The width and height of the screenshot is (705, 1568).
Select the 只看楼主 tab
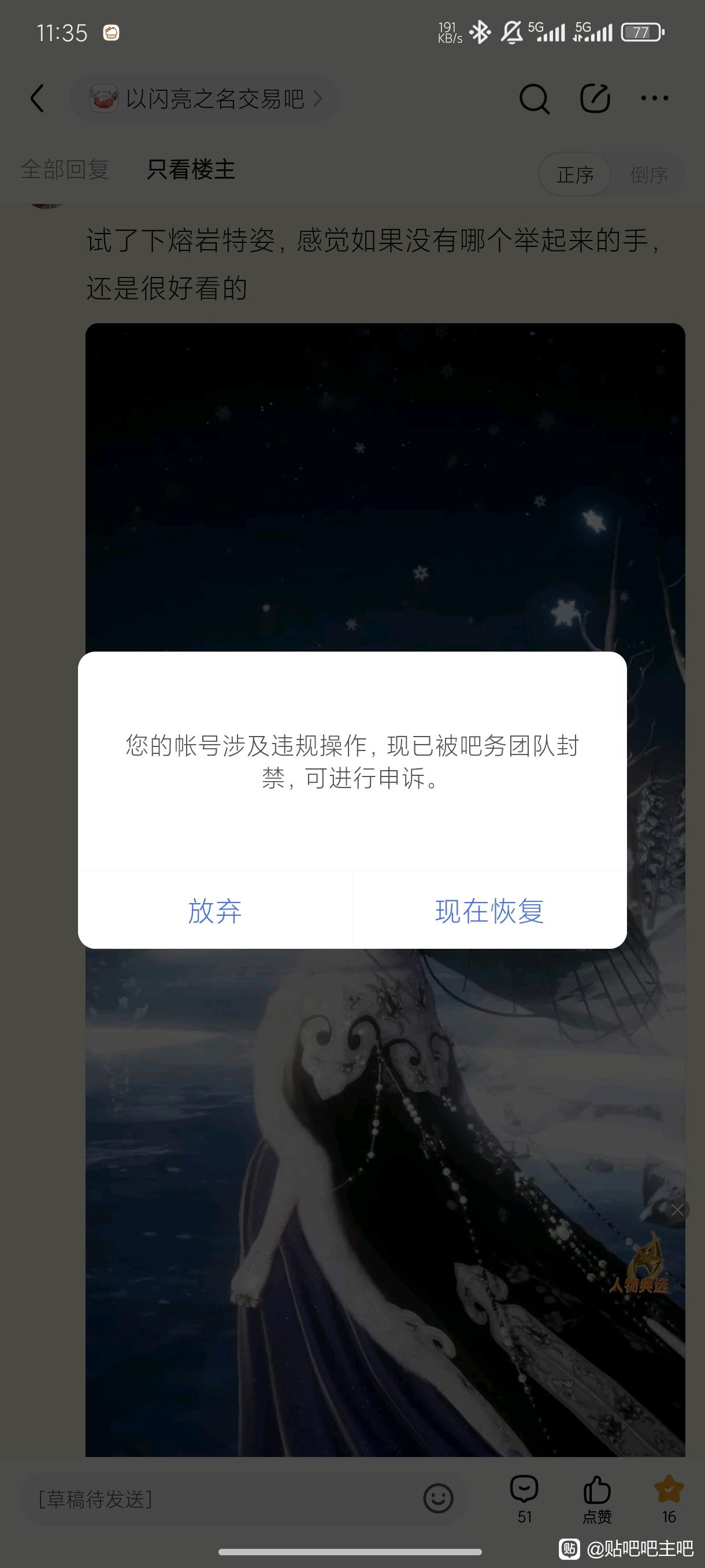(x=190, y=169)
